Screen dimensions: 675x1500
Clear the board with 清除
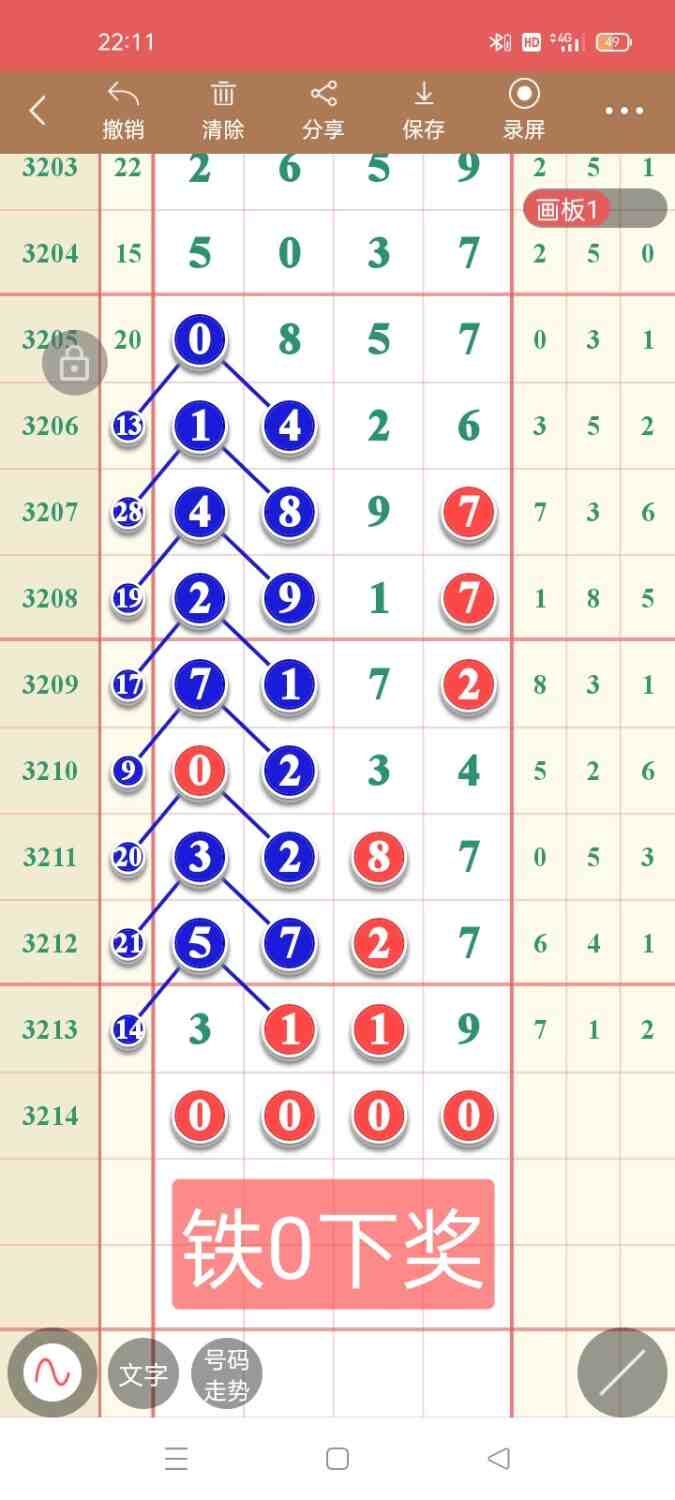pyautogui.click(x=223, y=111)
